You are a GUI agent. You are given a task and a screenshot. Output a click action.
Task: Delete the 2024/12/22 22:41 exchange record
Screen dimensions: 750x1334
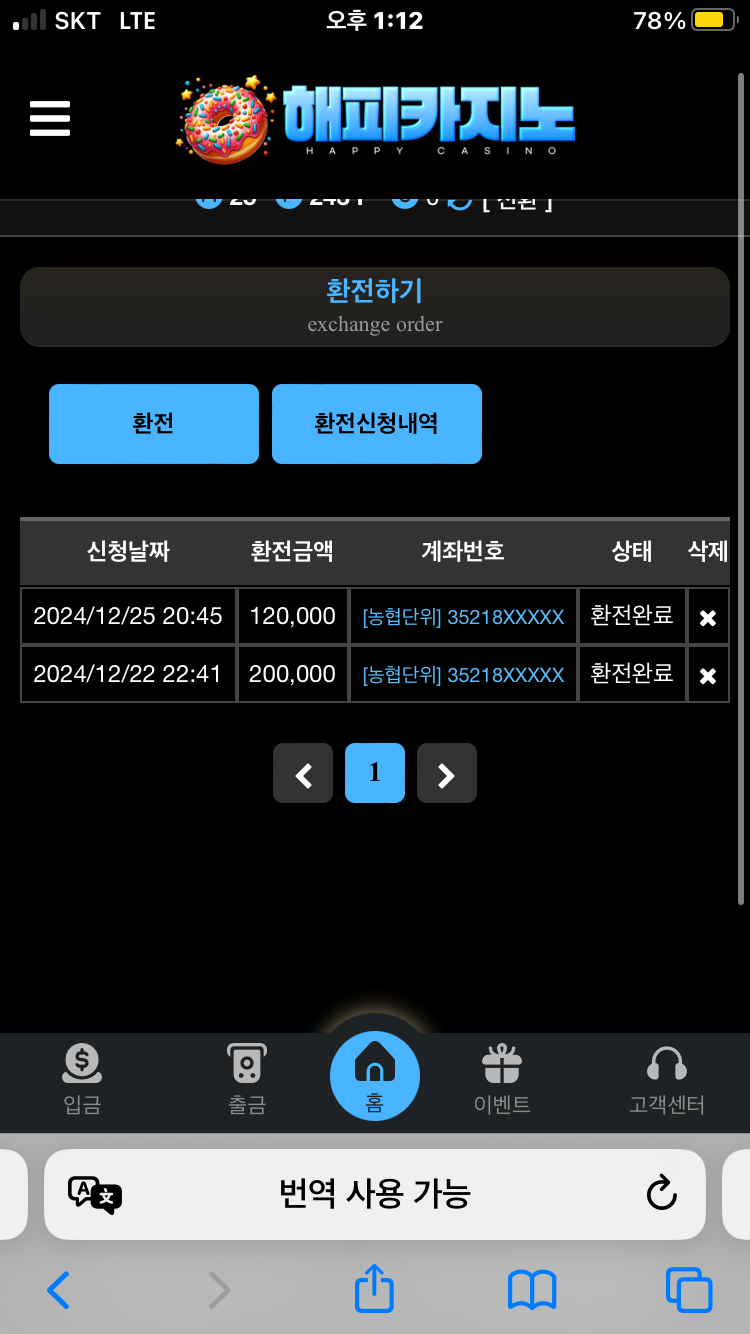click(708, 675)
